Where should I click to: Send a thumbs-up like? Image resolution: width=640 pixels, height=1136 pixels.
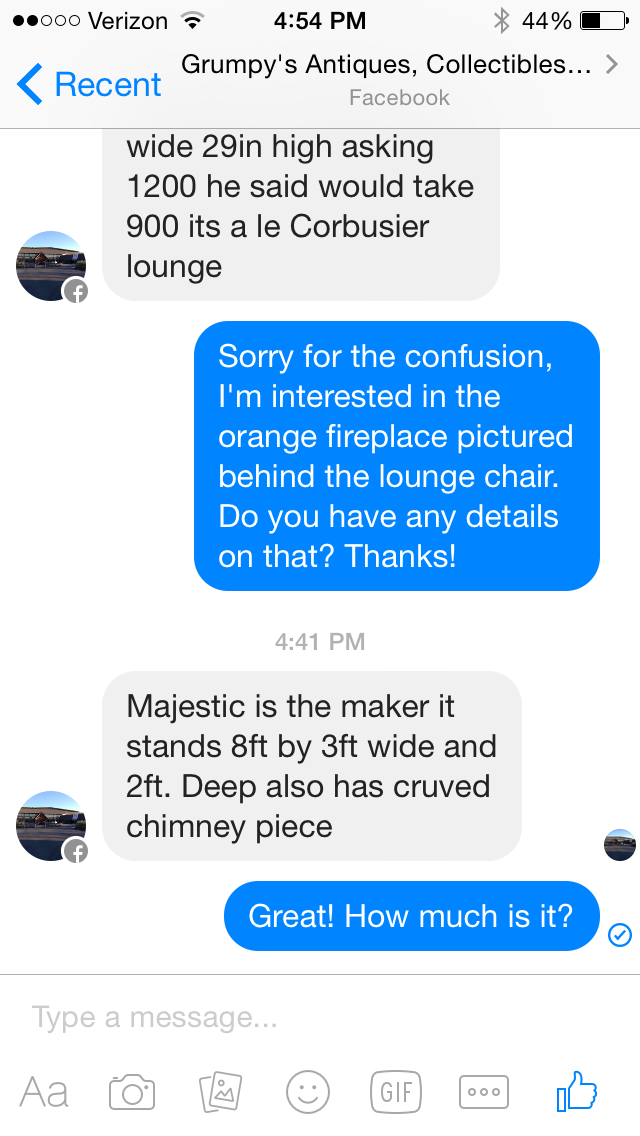pyautogui.click(x=577, y=1091)
